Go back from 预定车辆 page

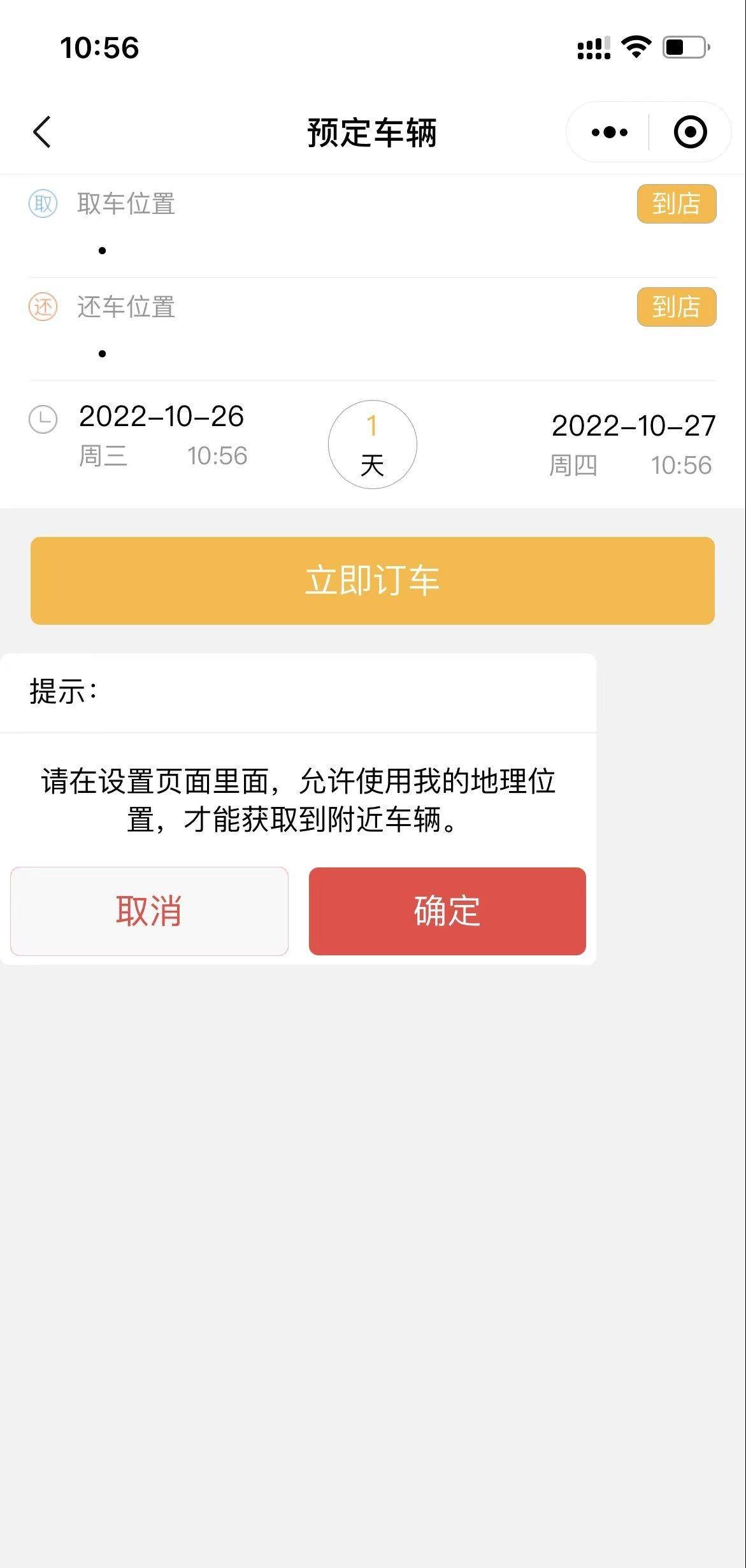coord(42,132)
